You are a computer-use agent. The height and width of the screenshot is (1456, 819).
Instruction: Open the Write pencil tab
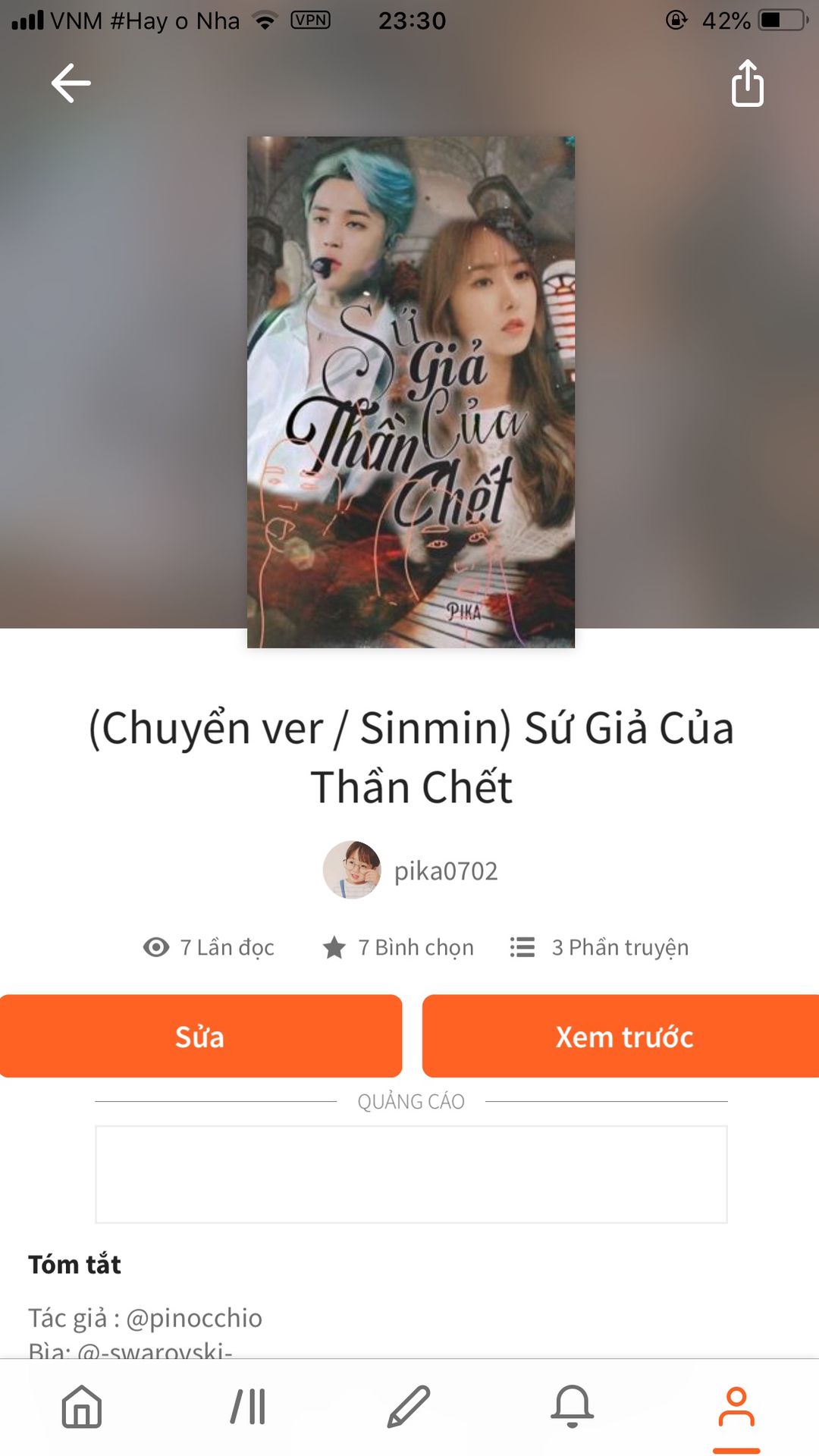[409, 1407]
